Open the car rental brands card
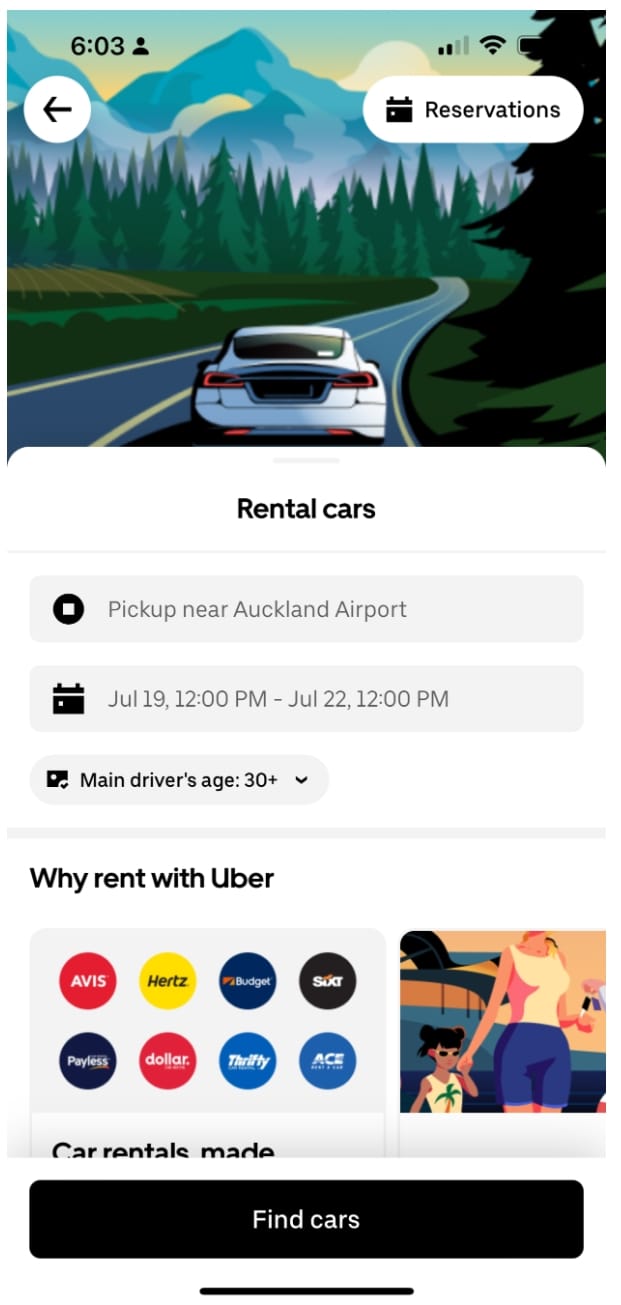 point(207,1040)
